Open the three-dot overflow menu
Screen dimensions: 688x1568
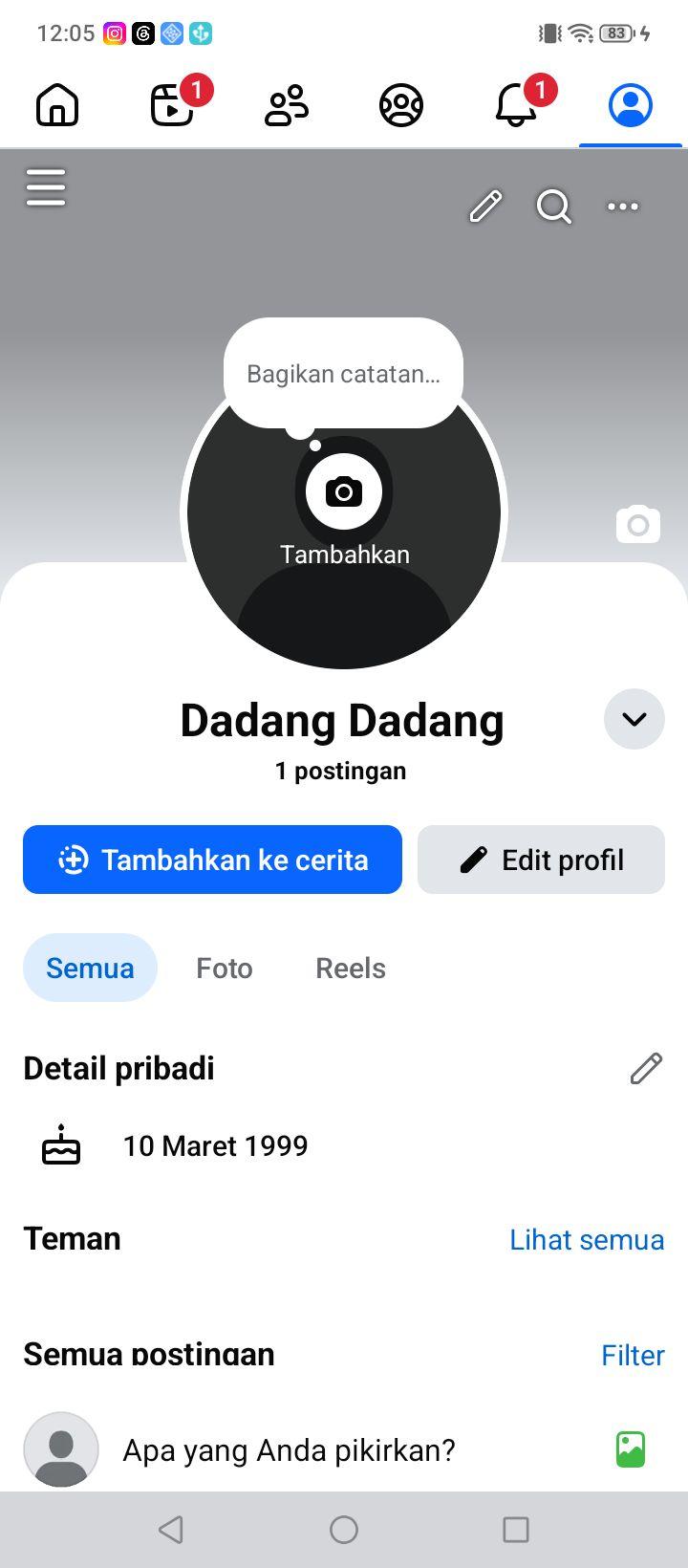623,206
